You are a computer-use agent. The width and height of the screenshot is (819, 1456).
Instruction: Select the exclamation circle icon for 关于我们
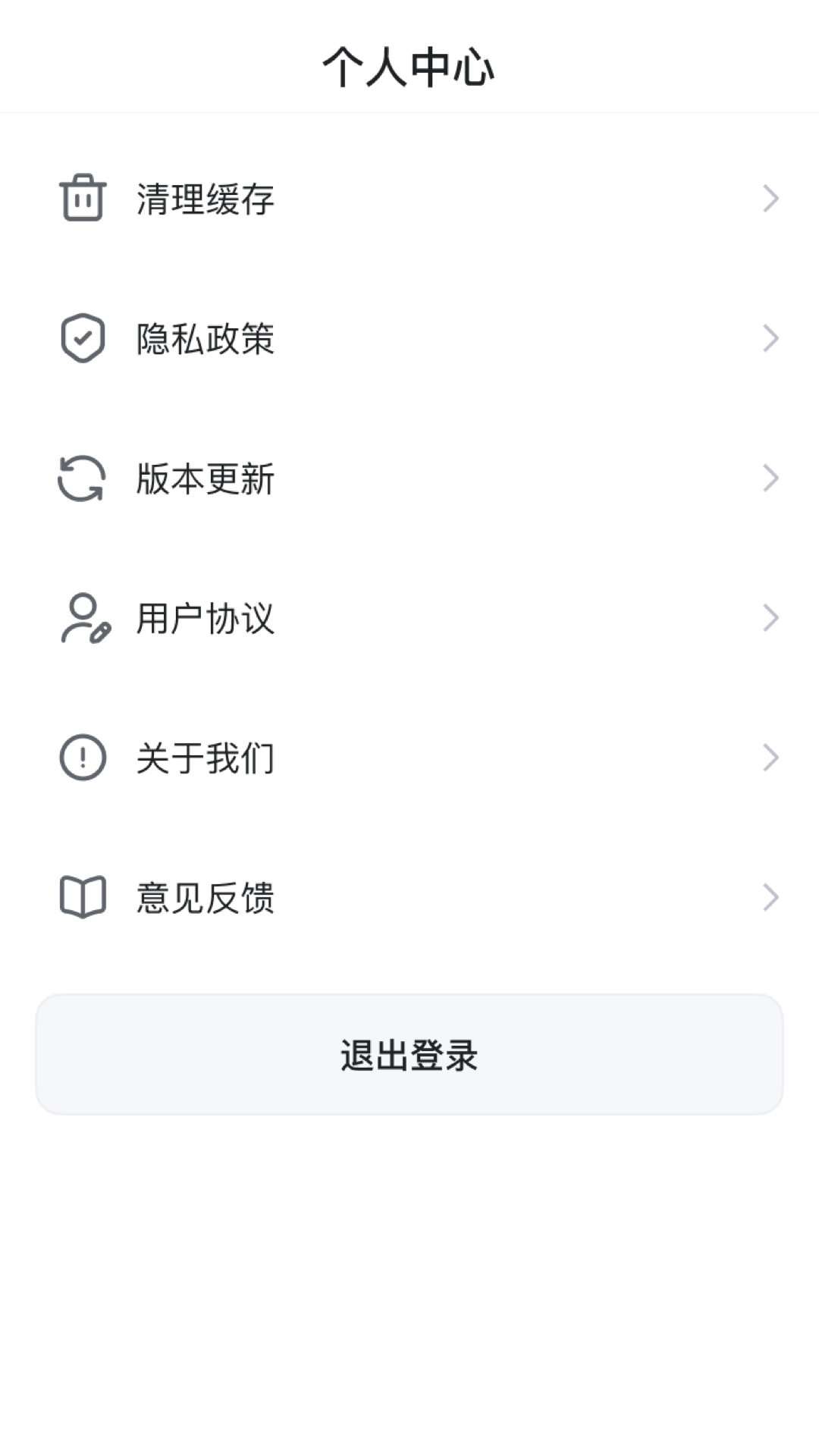pos(81,756)
